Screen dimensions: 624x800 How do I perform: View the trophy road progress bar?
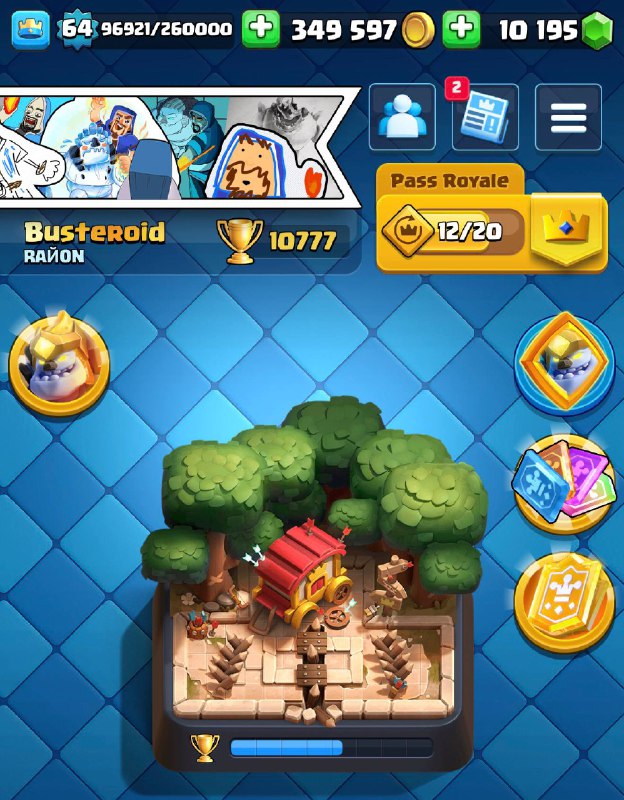(x=330, y=747)
